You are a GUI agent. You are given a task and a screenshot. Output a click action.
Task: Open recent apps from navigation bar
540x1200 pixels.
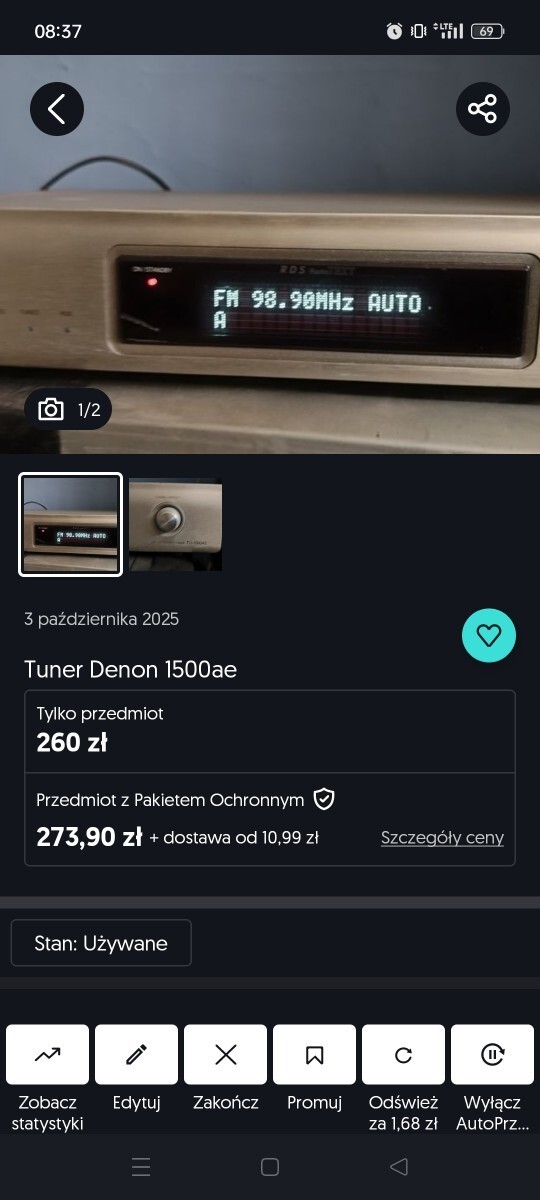[x=141, y=1166]
